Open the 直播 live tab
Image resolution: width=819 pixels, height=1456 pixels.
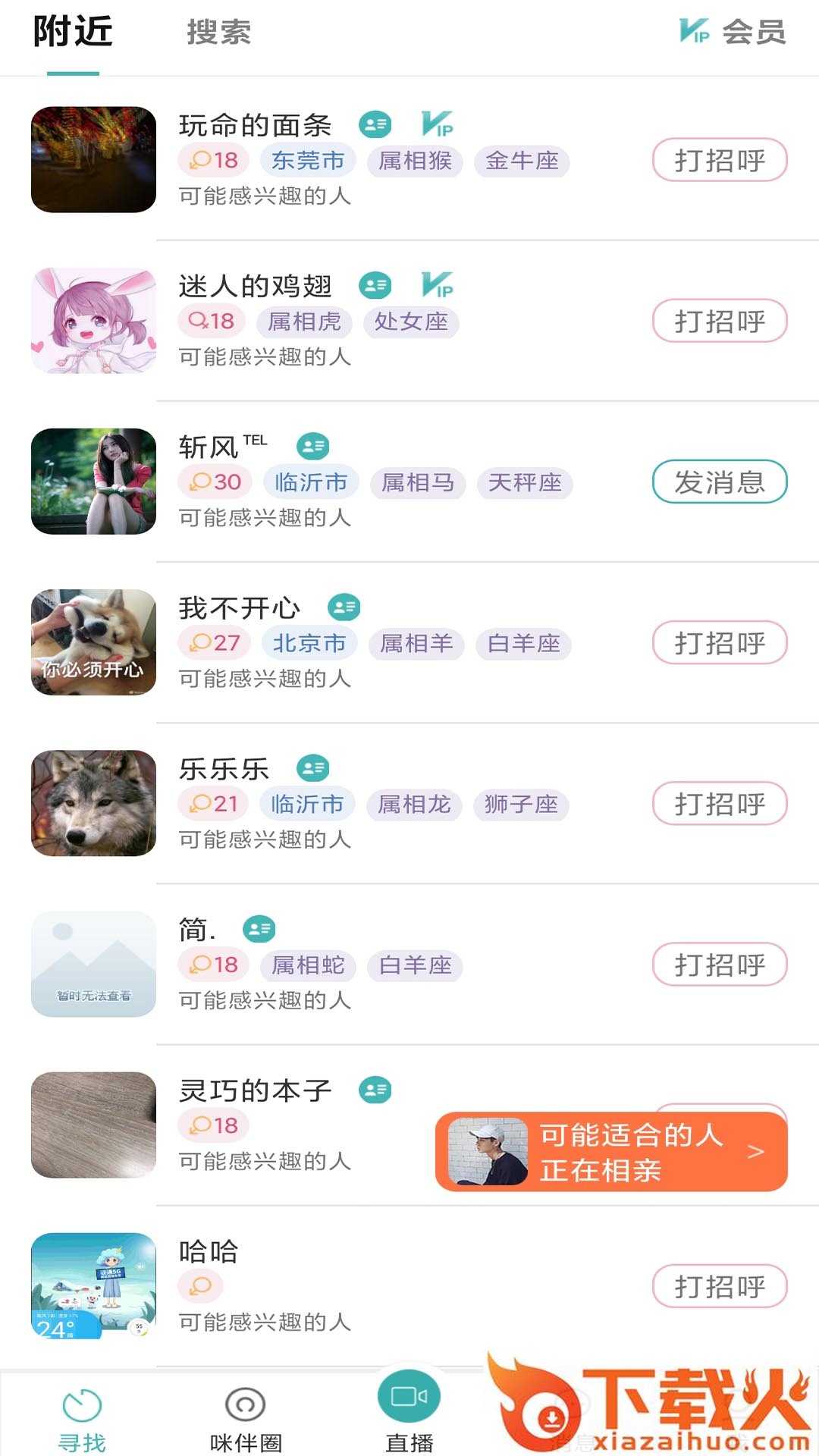(409, 1412)
